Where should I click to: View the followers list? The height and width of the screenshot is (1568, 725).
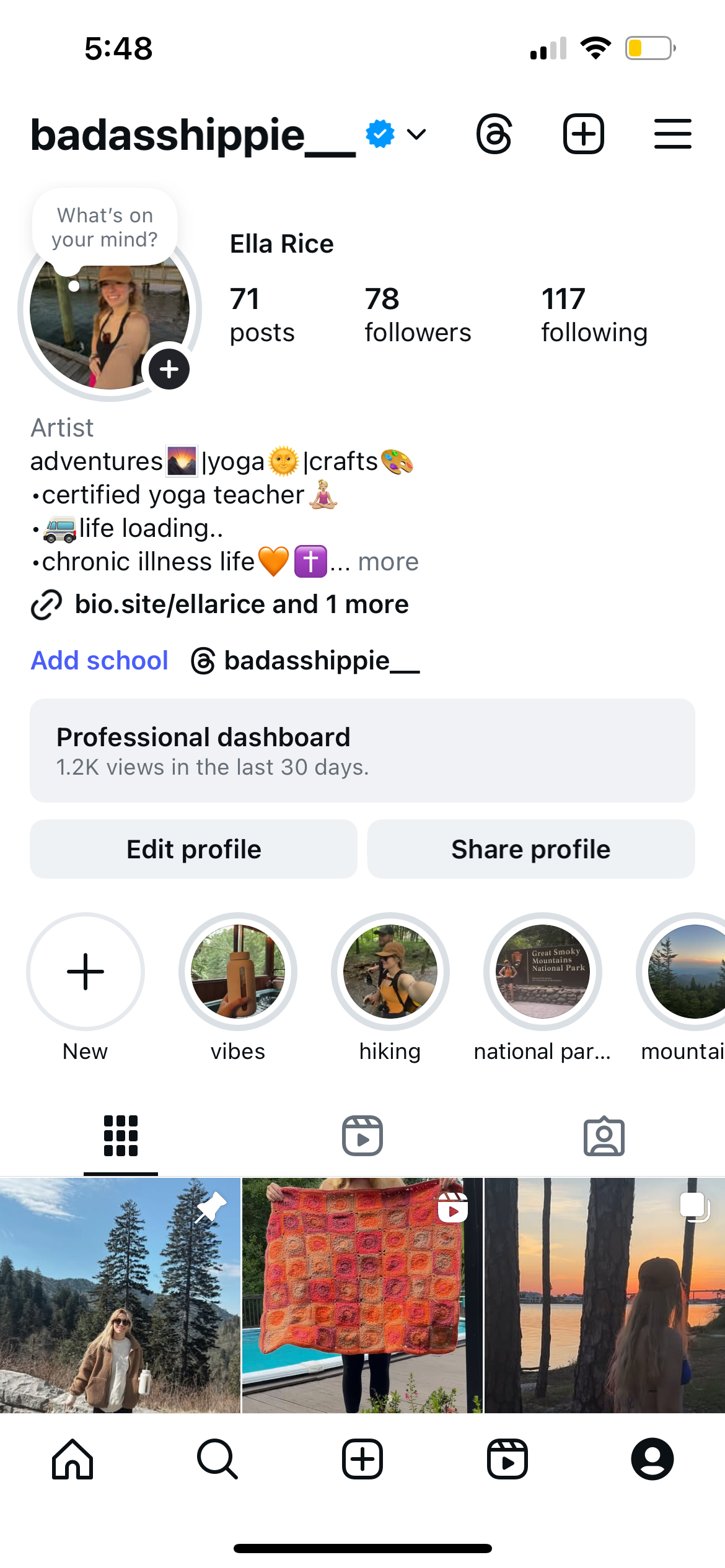(417, 315)
